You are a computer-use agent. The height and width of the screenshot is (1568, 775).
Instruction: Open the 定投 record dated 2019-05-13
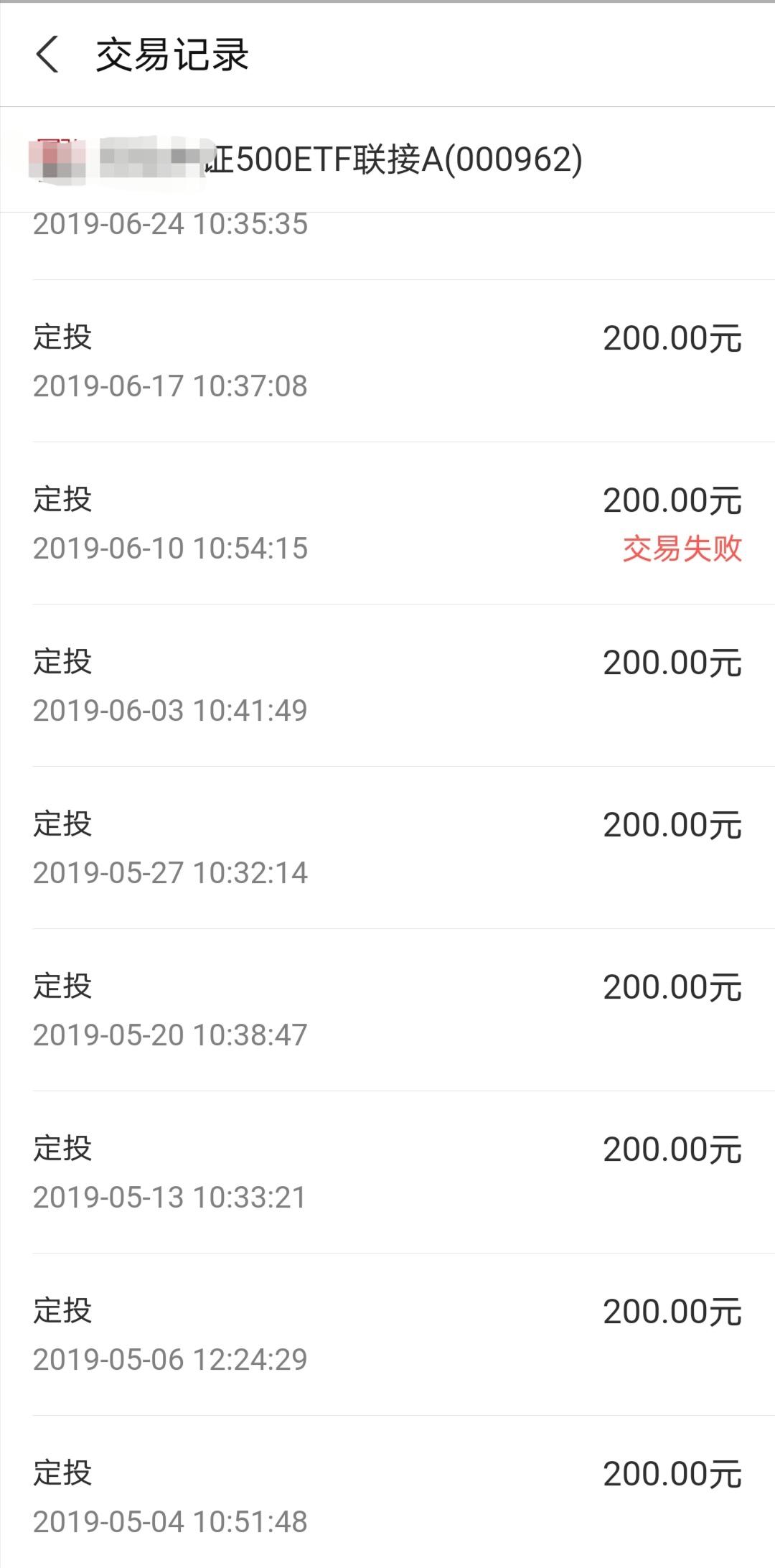point(387,1170)
